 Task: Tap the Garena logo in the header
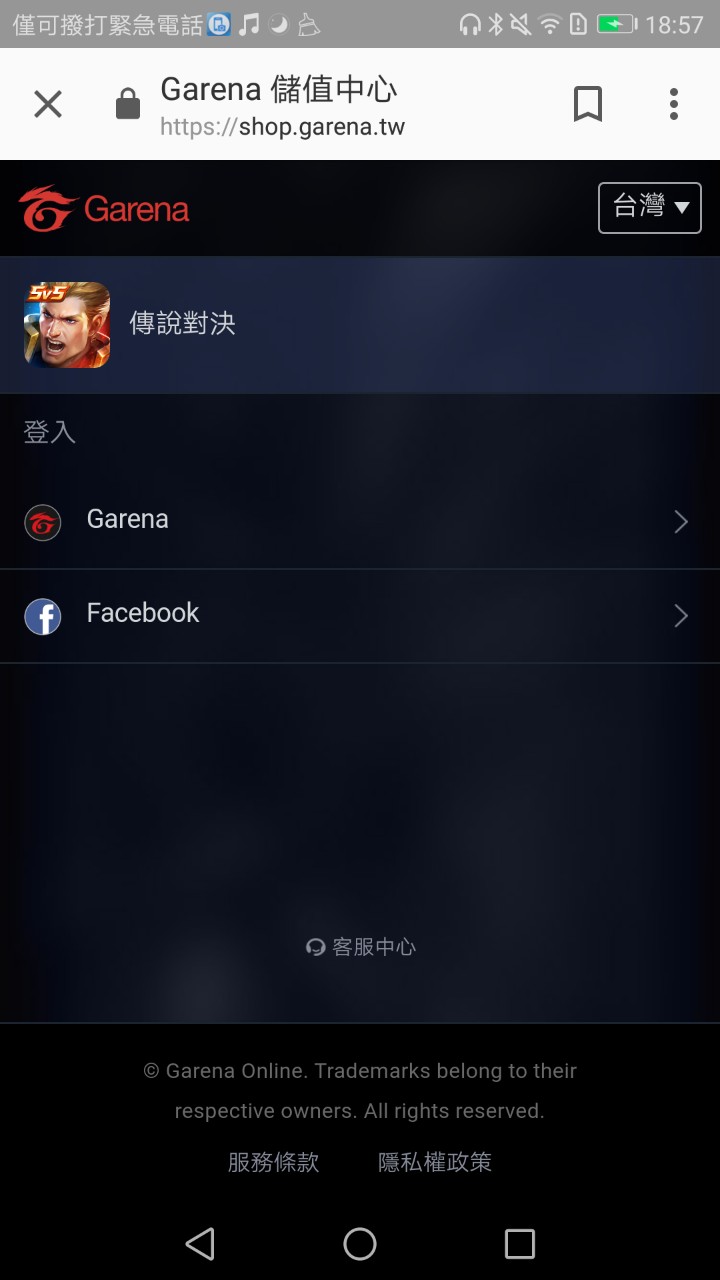coord(104,209)
